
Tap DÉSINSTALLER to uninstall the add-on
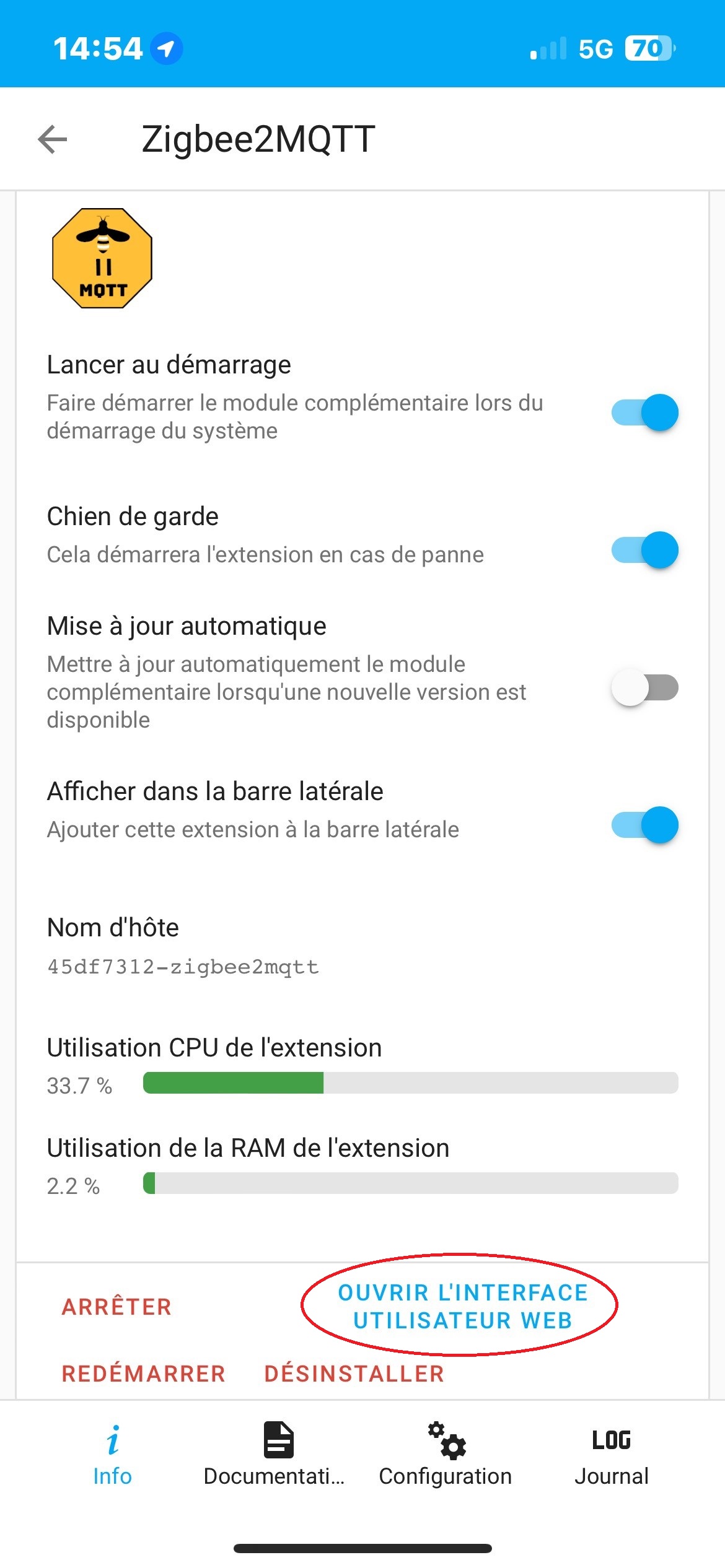[354, 1374]
